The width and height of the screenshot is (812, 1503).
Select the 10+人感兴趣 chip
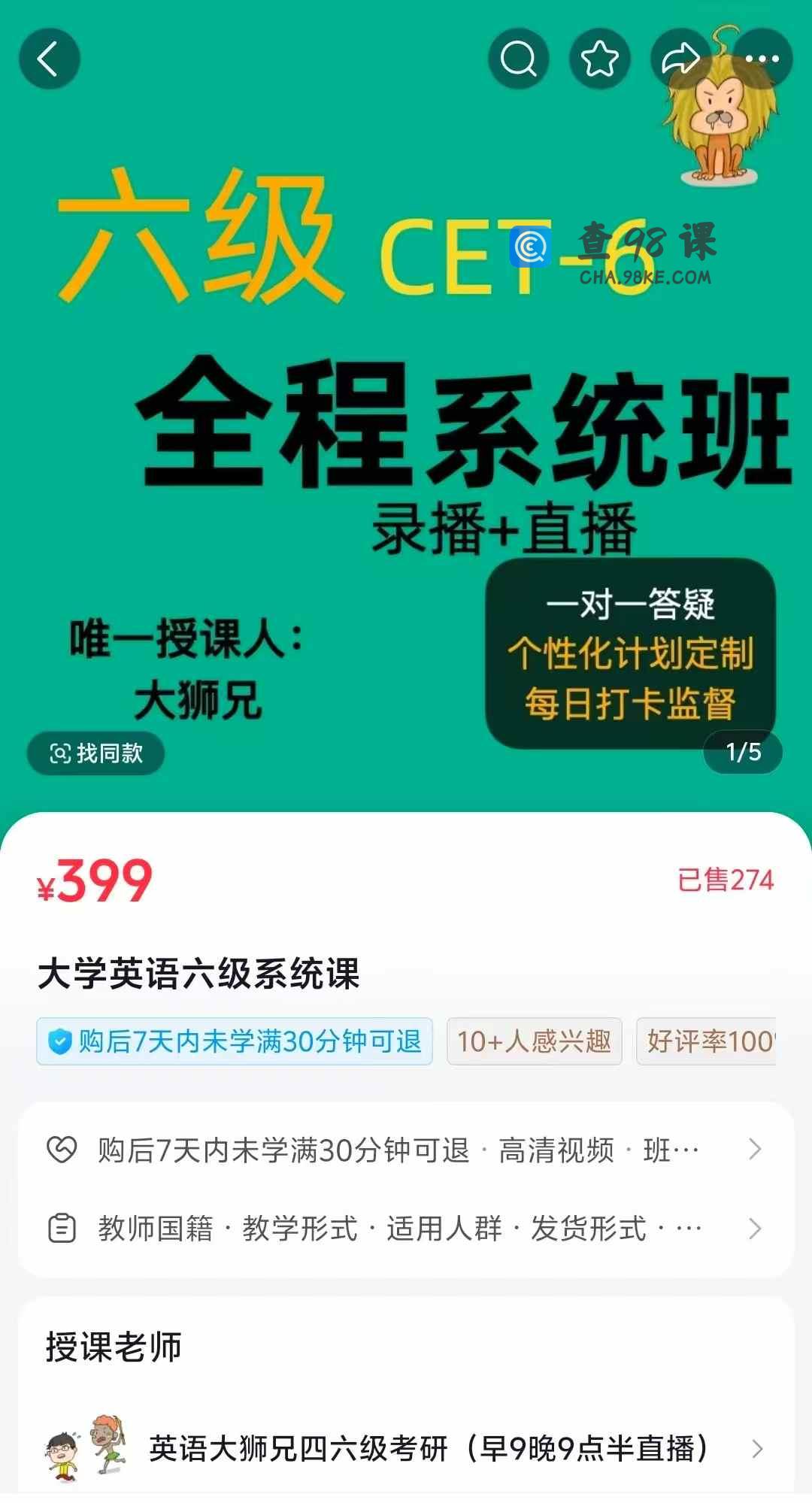[x=534, y=1041]
